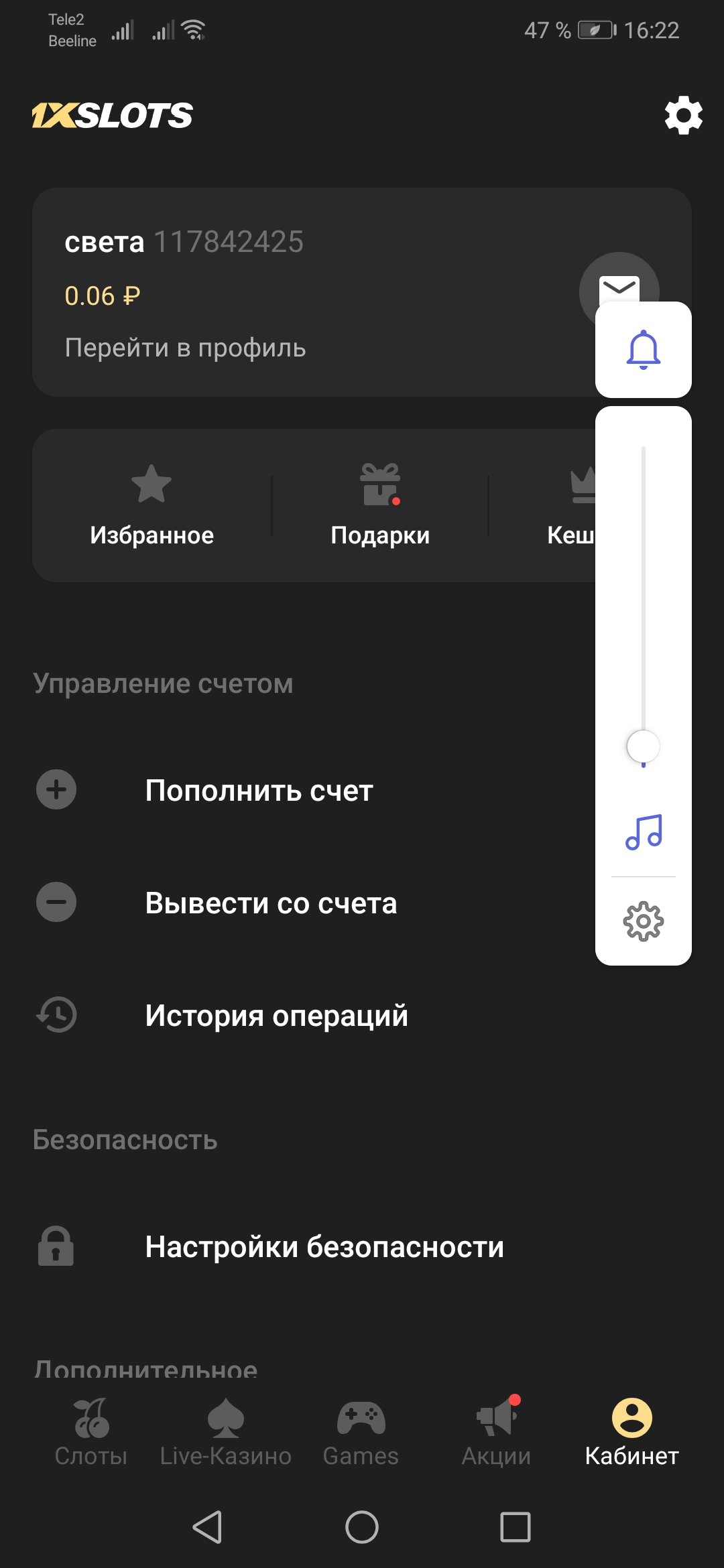This screenshot has height=1568, width=724.
Task: Open Настройки безопасности security settings
Action: coord(324,1247)
